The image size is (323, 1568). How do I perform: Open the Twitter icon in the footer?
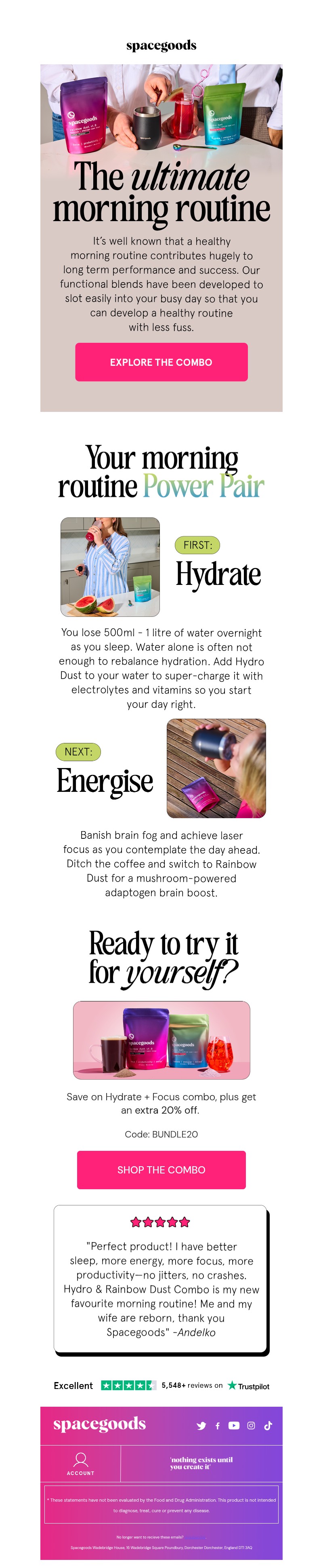(x=201, y=1426)
